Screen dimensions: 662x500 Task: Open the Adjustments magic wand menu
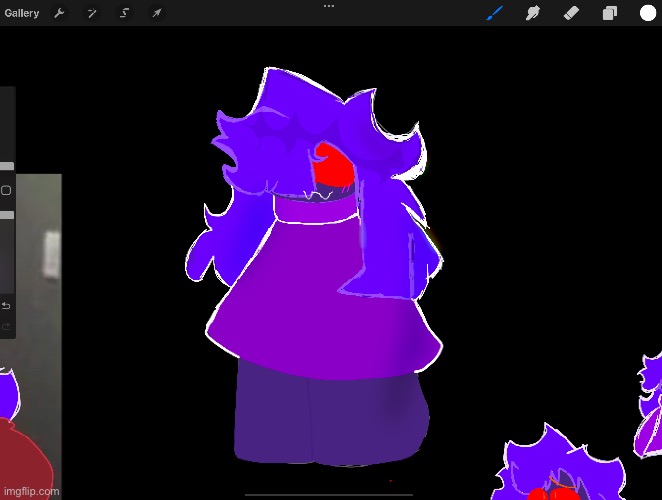[x=92, y=13]
